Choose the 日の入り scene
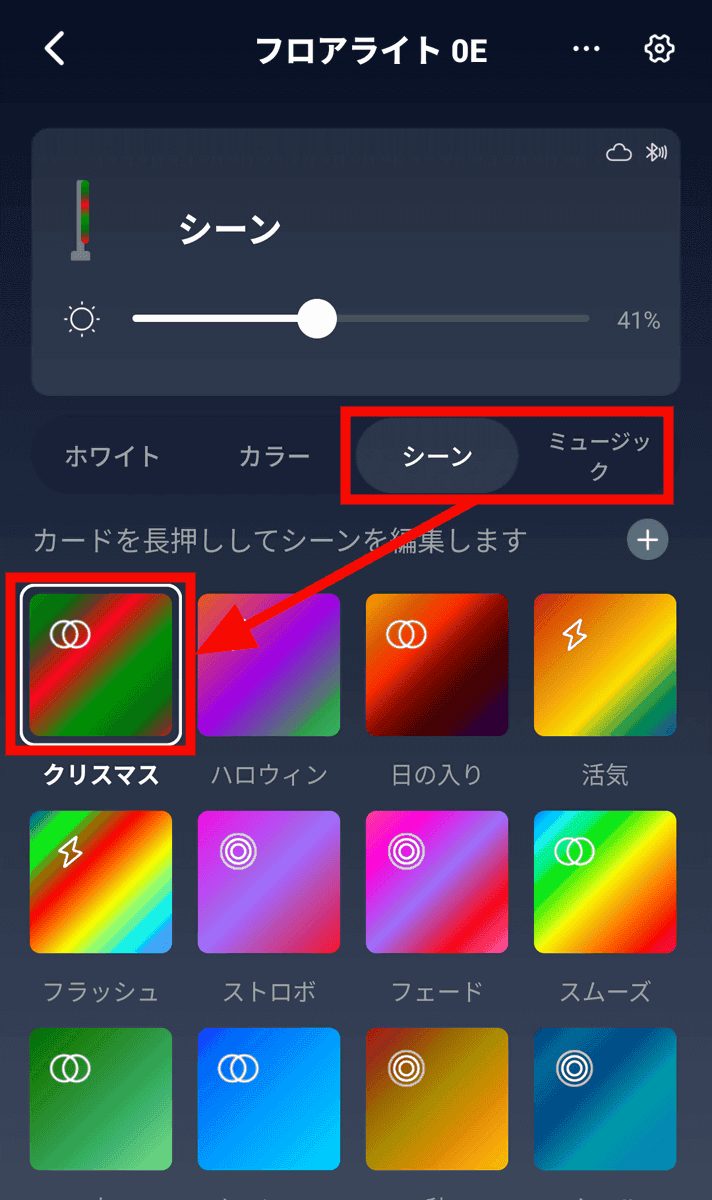Screen dimensions: 712x1200 (437, 664)
